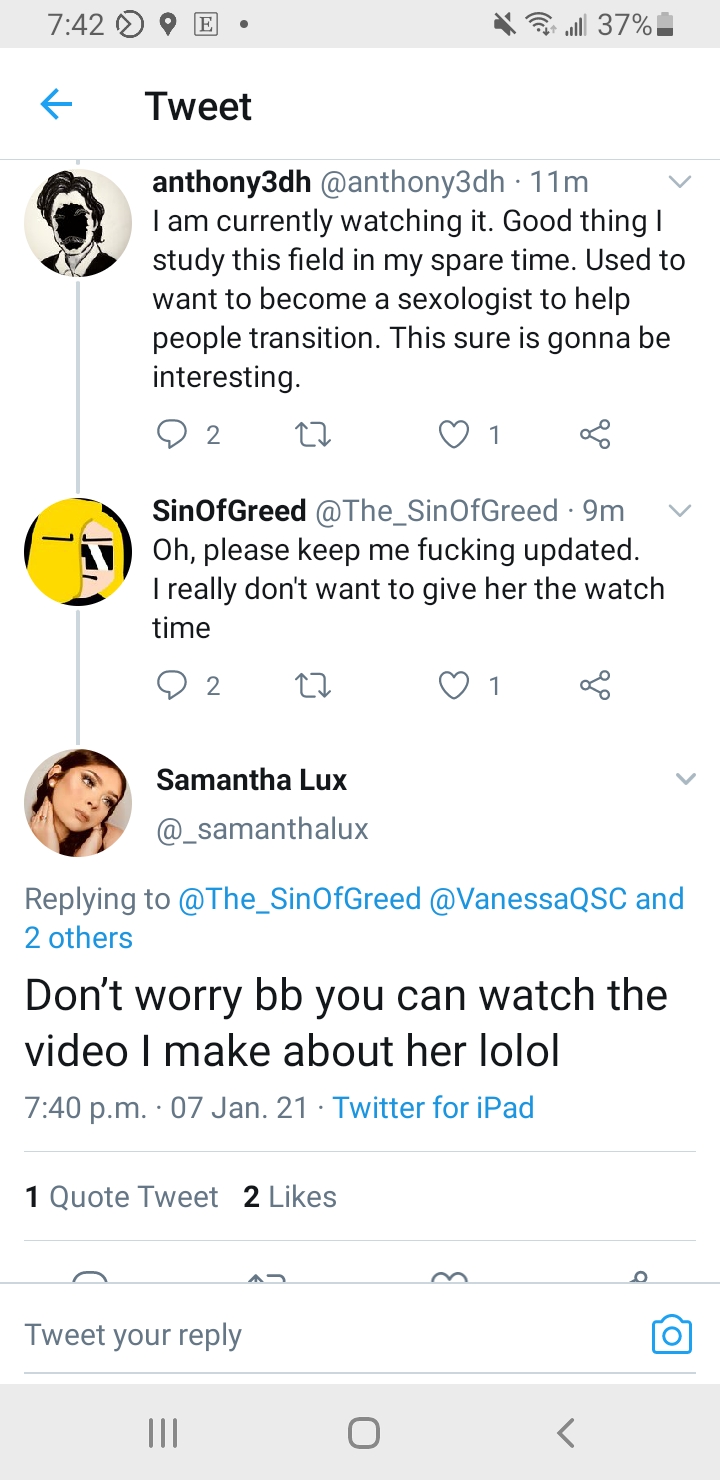The width and height of the screenshot is (720, 1480).
Task: Retweet anthony3dh's tweet
Action: pyautogui.click(x=314, y=434)
